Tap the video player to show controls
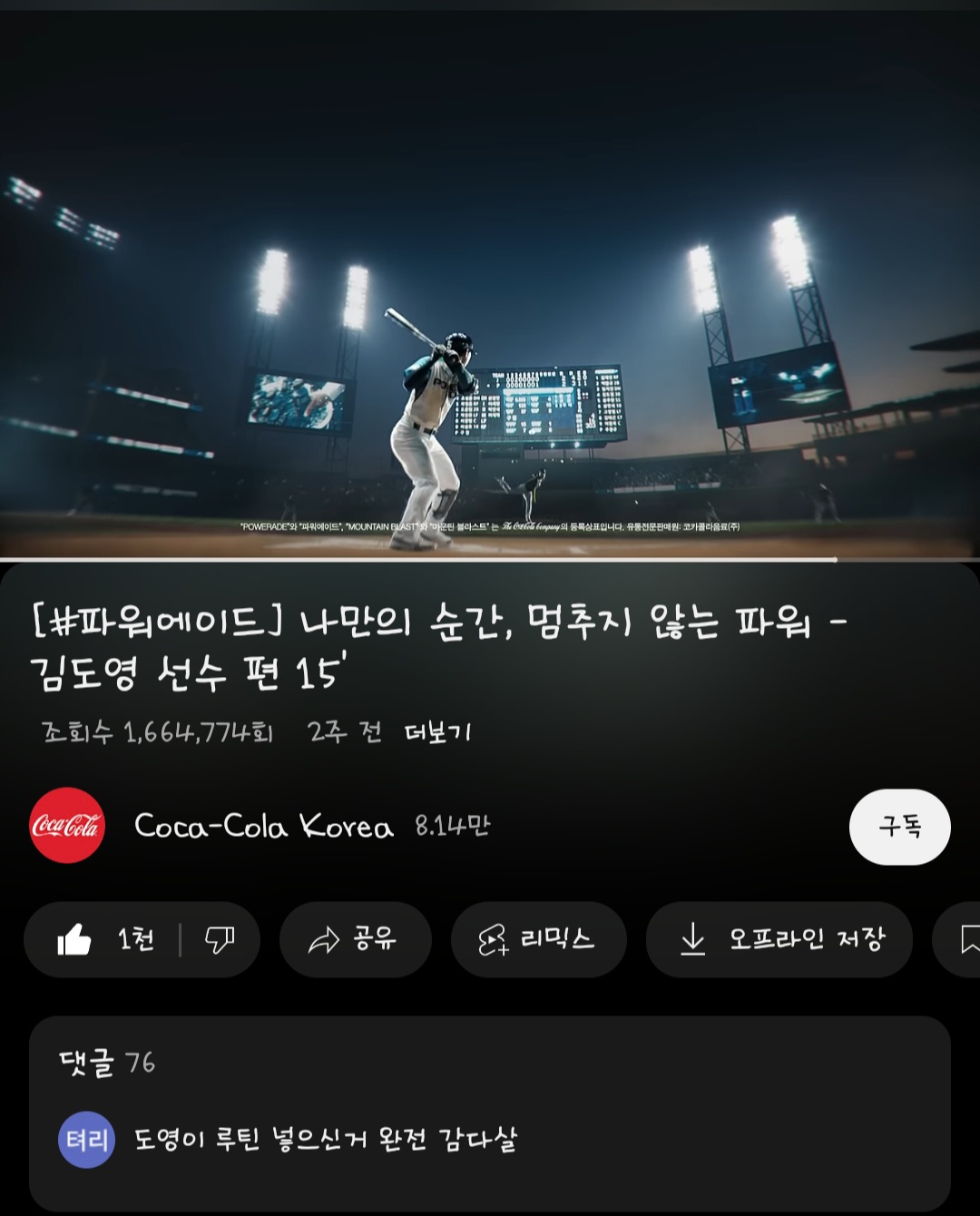Viewport: 980px width, 1216px height. (x=490, y=281)
